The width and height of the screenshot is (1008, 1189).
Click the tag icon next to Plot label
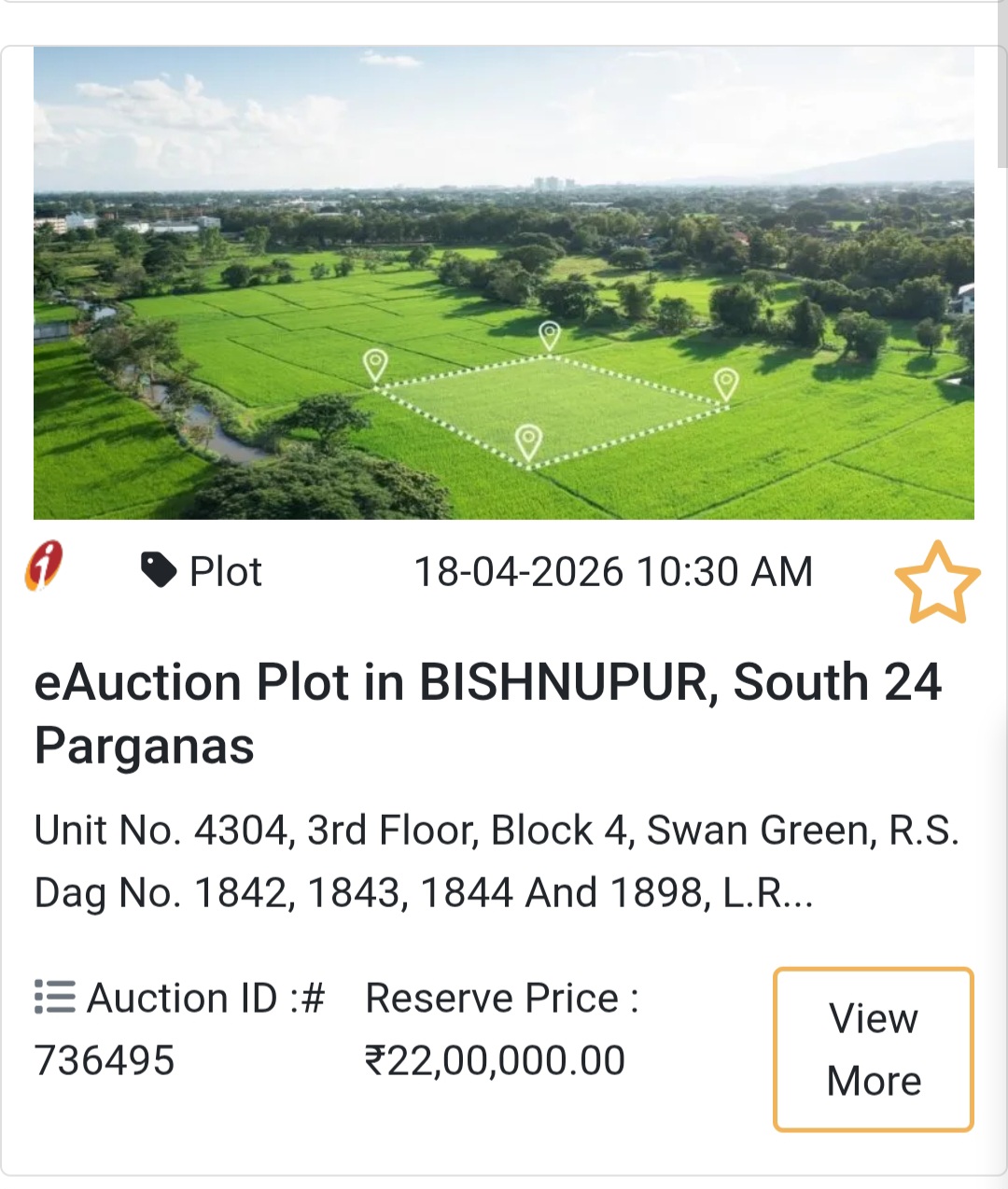159,567
